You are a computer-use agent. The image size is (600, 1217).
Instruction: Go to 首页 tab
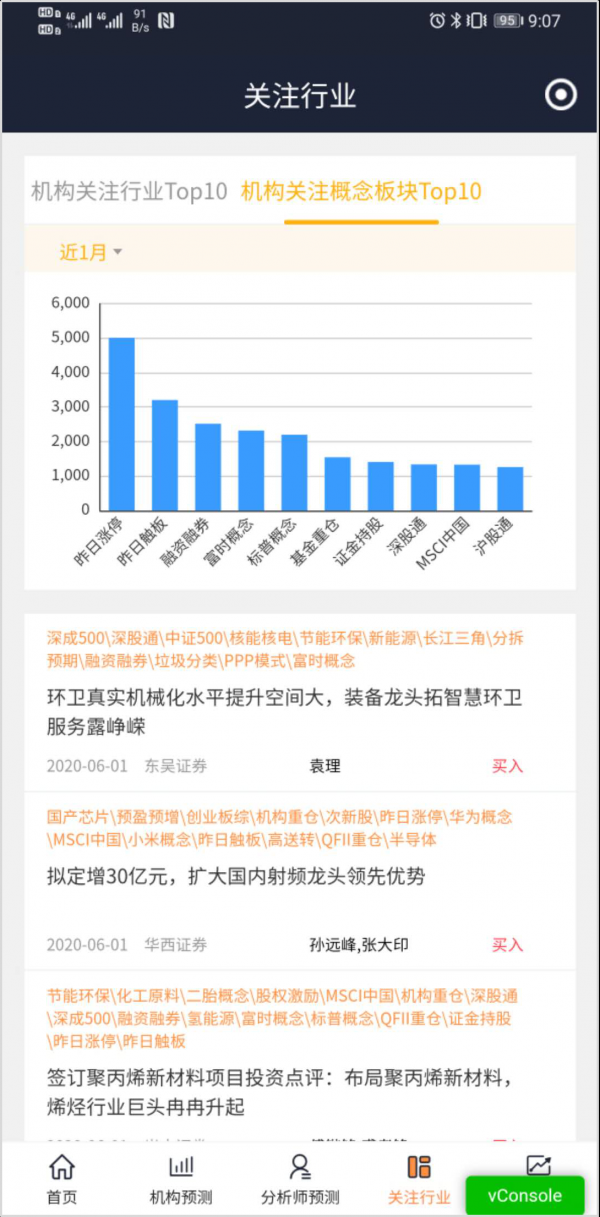(x=62, y=1179)
